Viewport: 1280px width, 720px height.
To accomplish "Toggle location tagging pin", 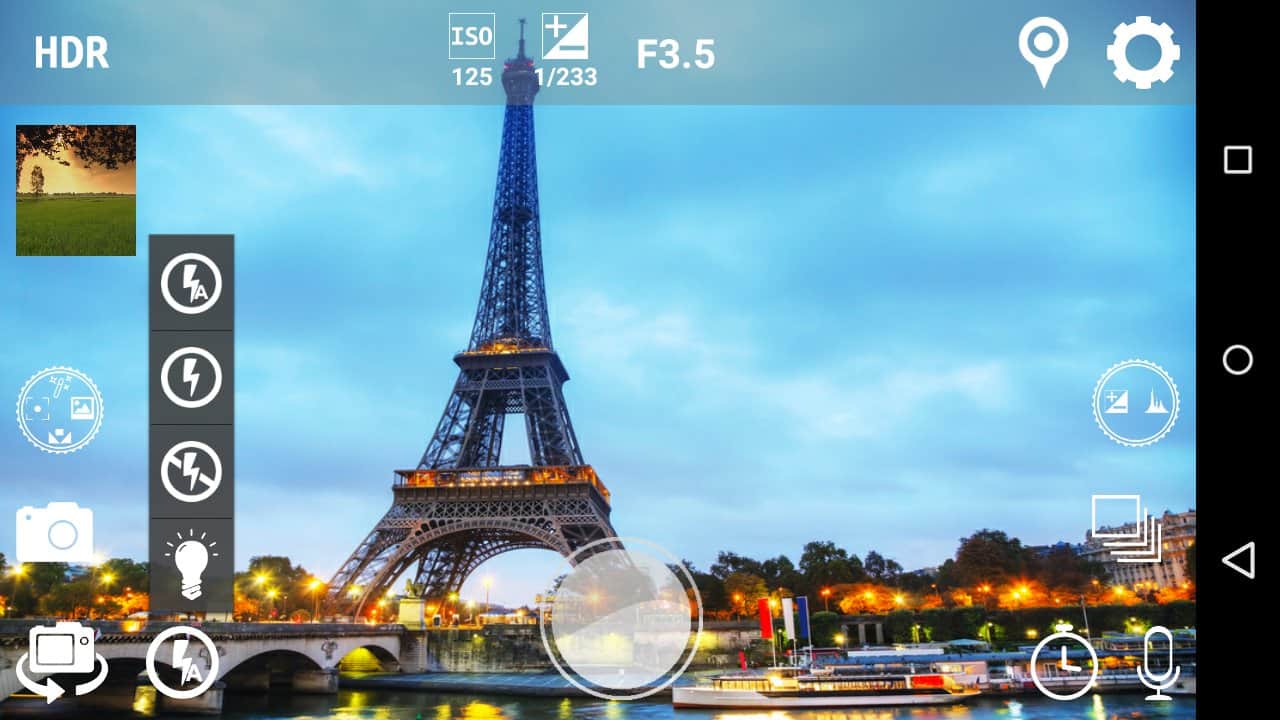I will (1043, 52).
